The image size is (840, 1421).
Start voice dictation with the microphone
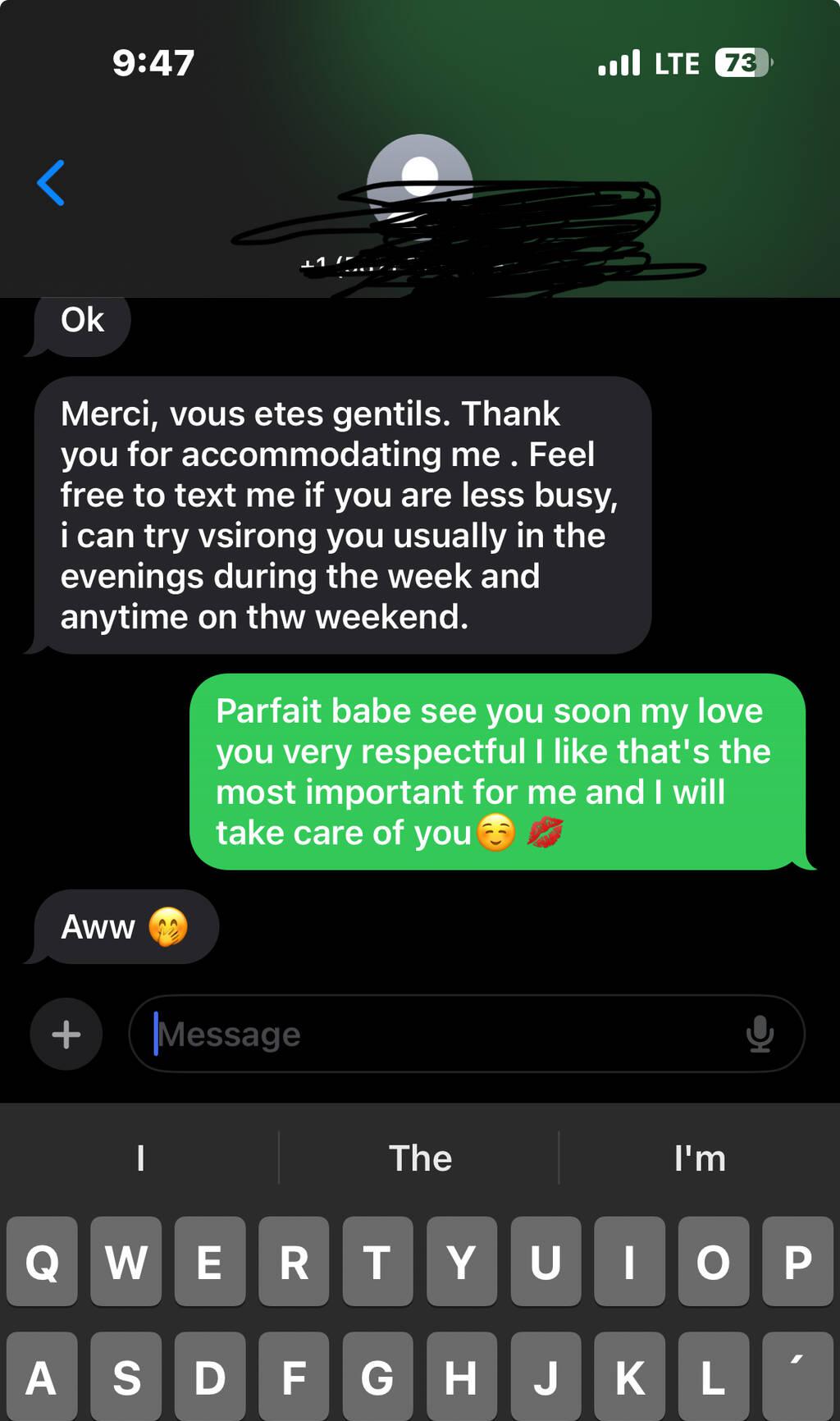tap(760, 1034)
